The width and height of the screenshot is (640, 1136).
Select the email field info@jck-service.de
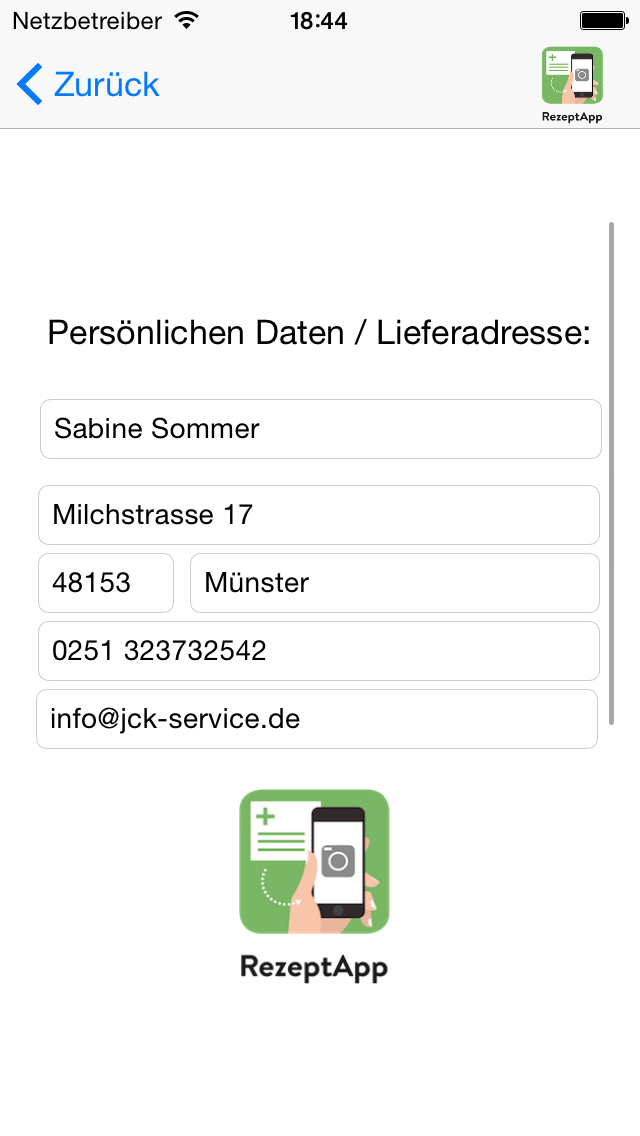tap(316, 719)
